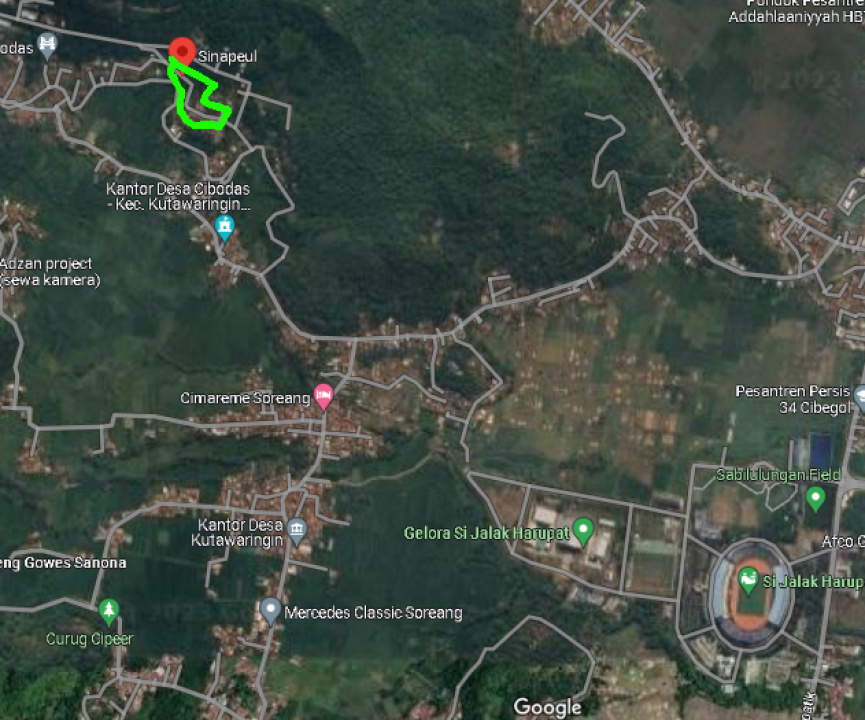This screenshot has width=865, height=720.
Task: Select Si Jalak Harupat stadium marker
Action: coord(748,579)
